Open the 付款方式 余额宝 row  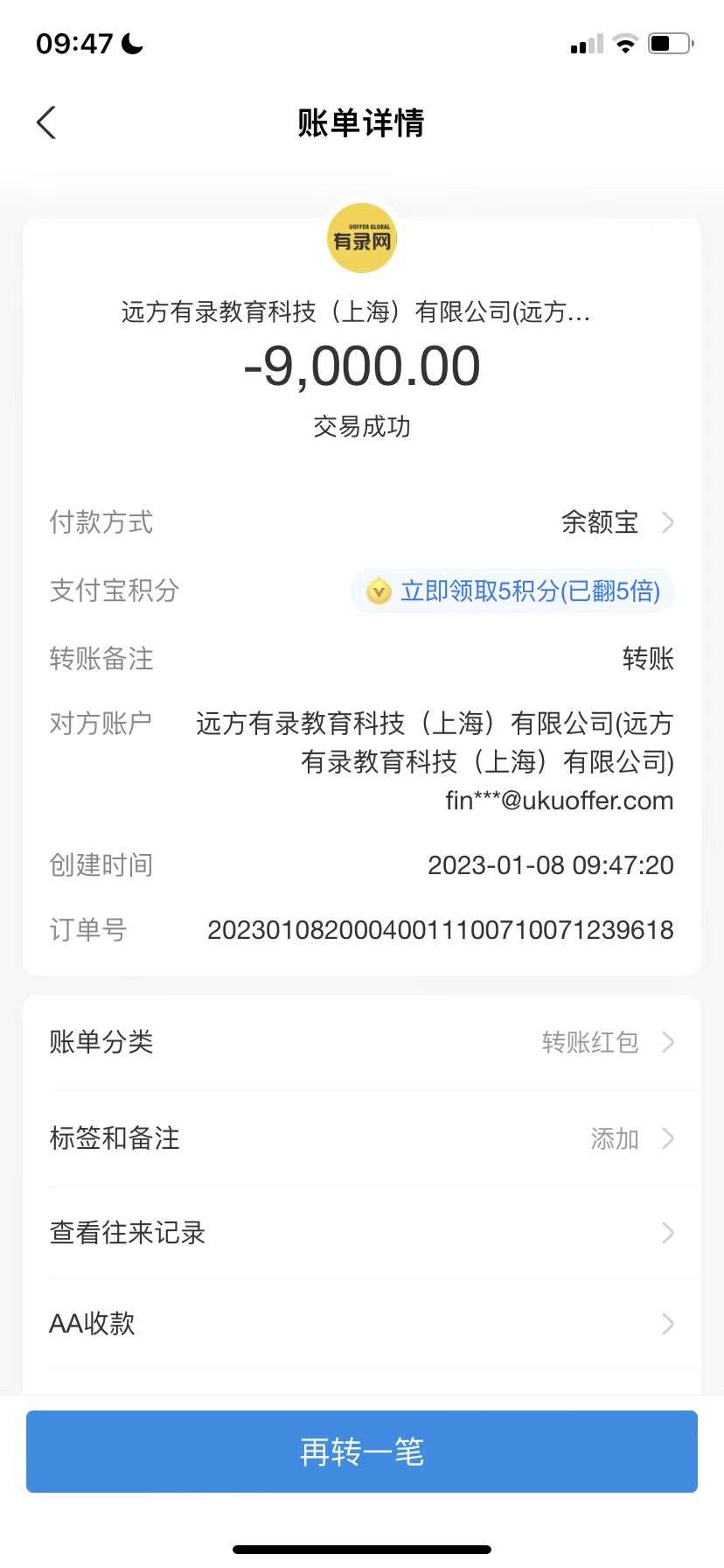click(x=616, y=522)
